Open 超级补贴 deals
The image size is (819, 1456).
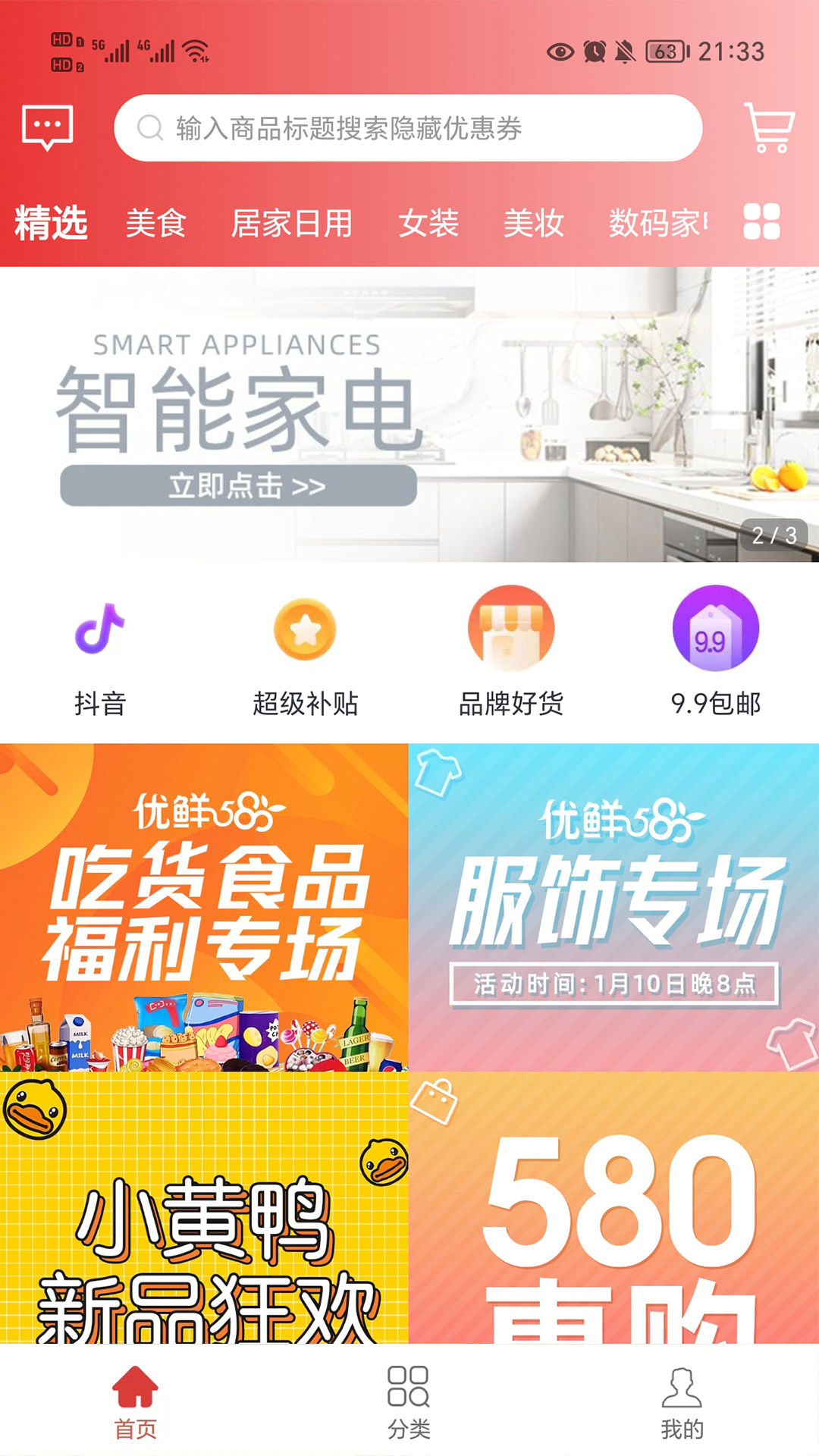[x=305, y=652]
